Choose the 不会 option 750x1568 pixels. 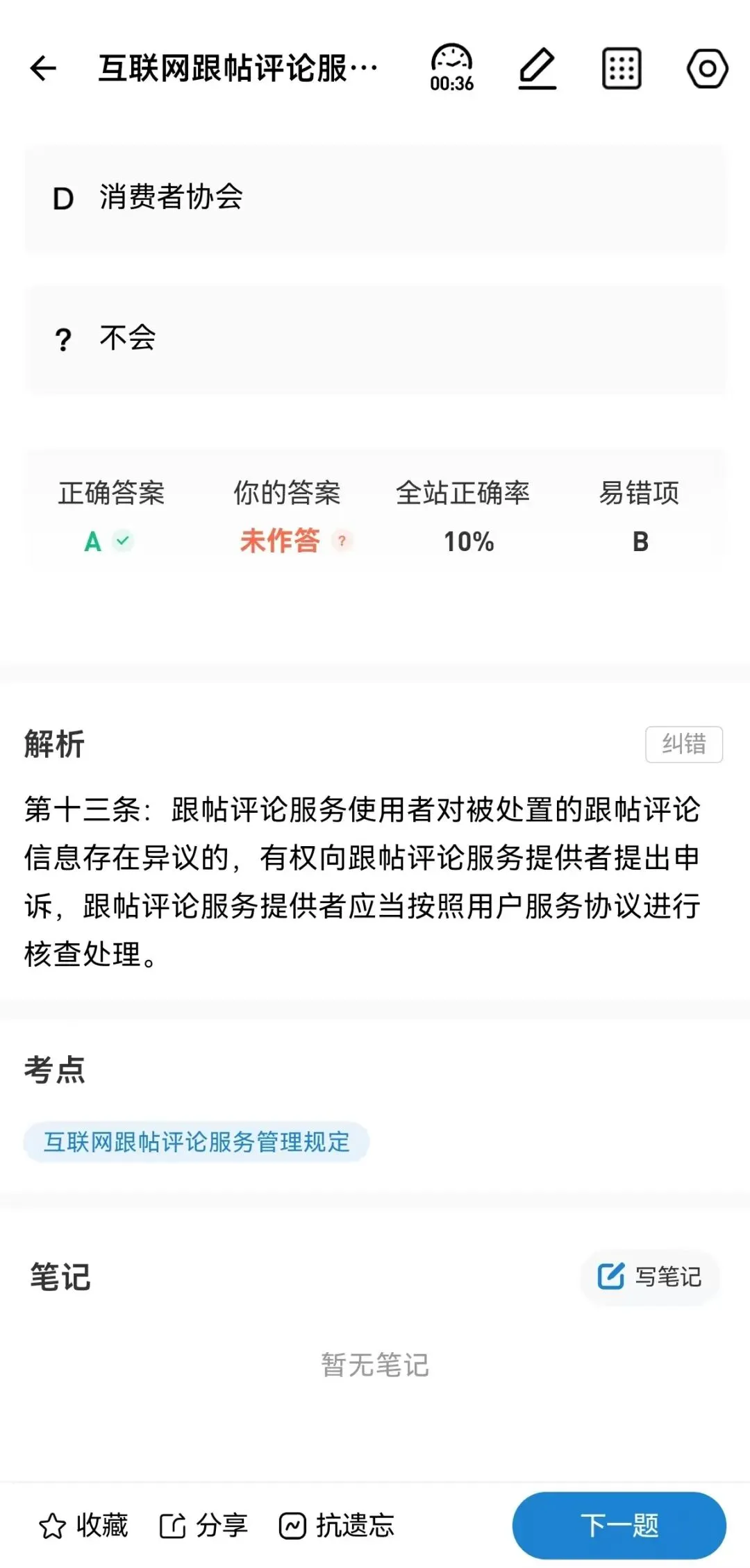(x=375, y=339)
